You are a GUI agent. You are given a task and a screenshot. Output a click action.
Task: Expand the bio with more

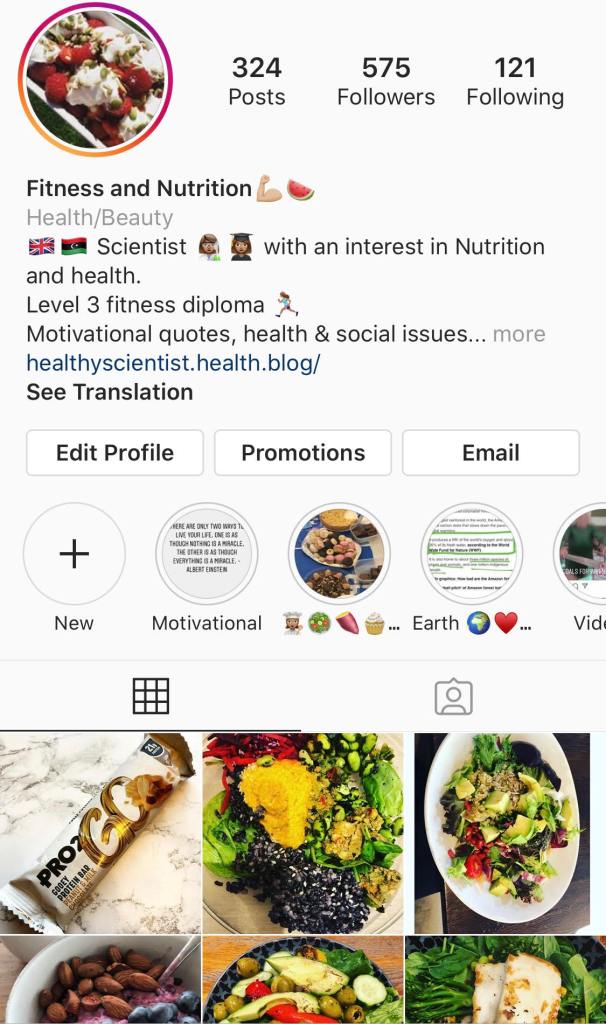point(519,334)
